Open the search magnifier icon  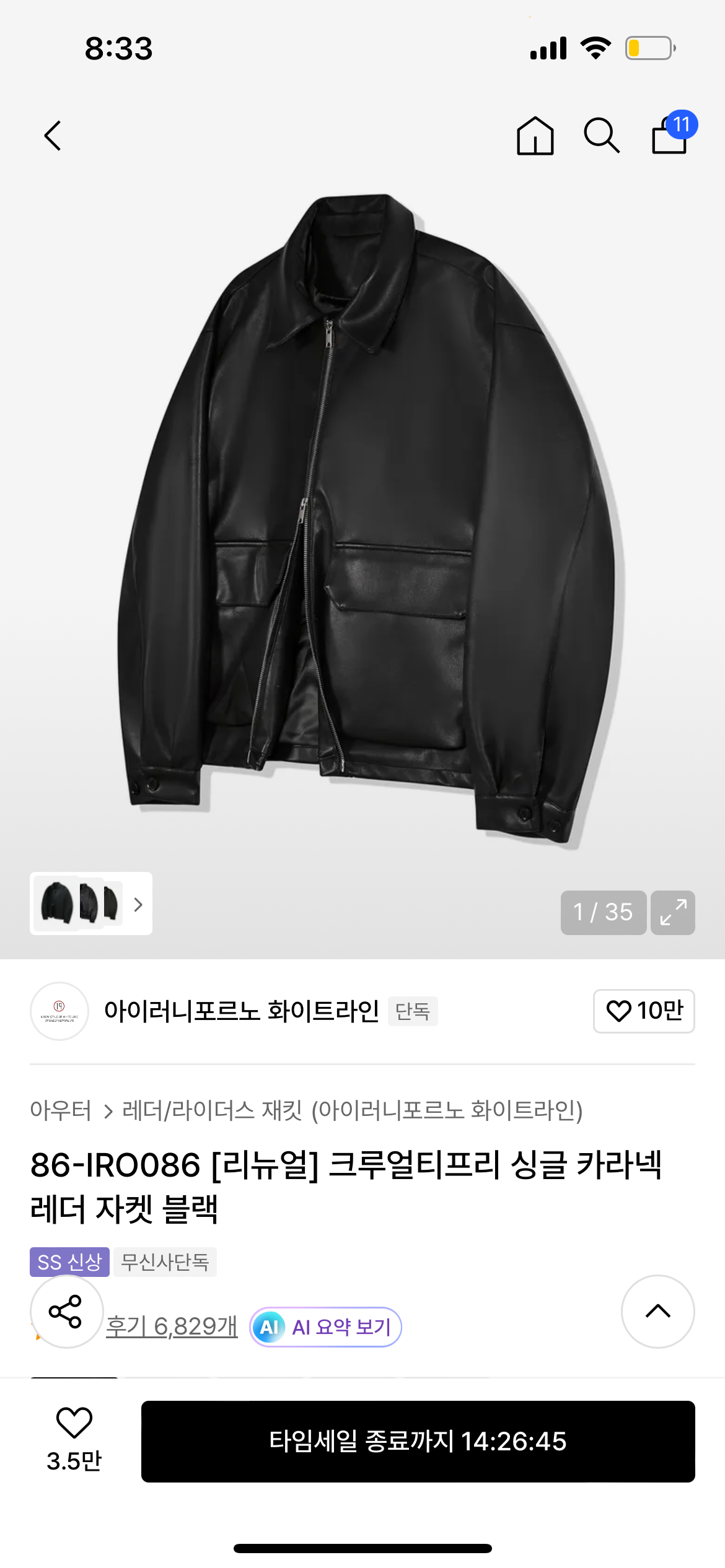[x=601, y=136]
